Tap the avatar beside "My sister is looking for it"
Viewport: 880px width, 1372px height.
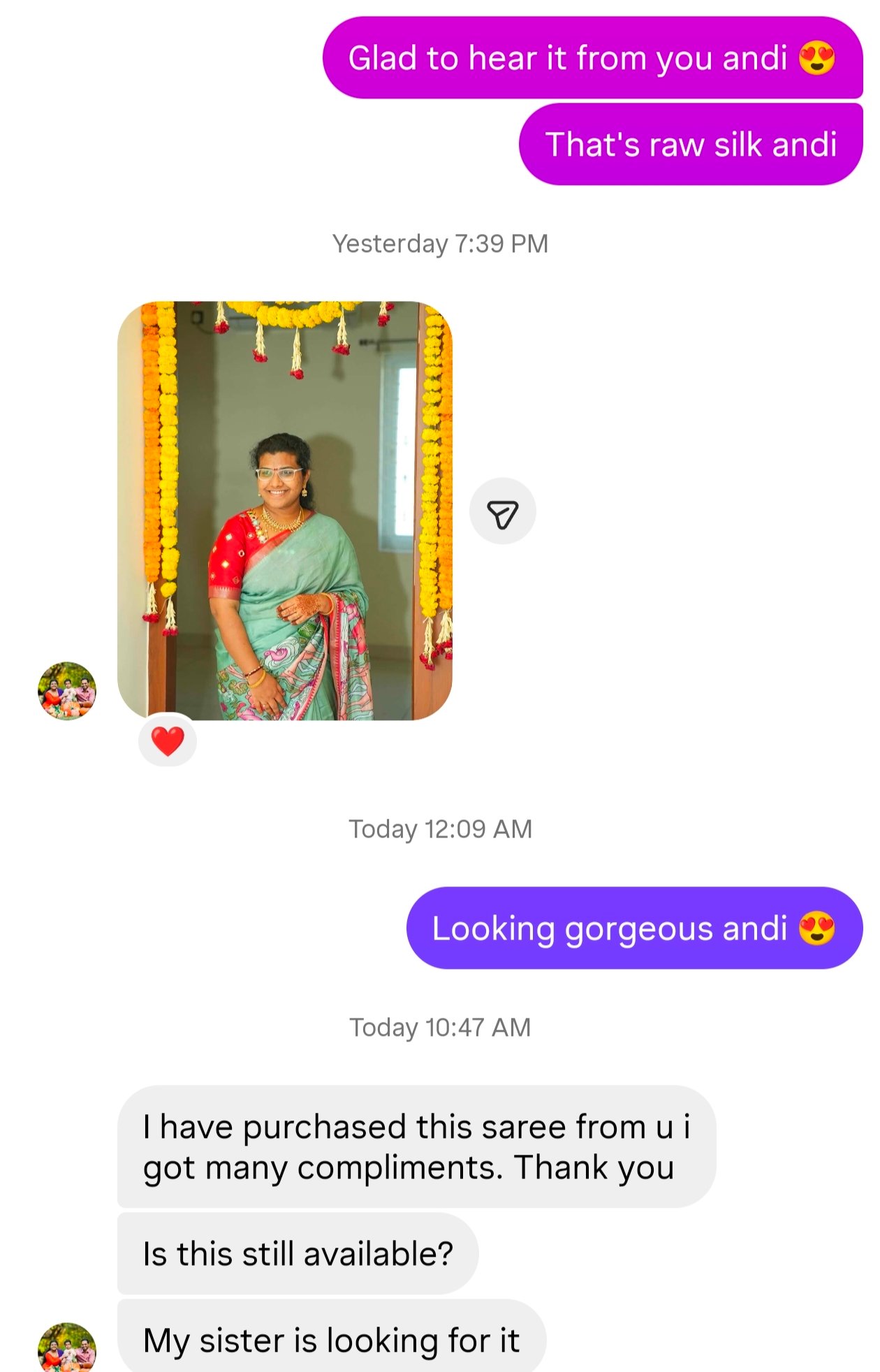click(67, 1348)
